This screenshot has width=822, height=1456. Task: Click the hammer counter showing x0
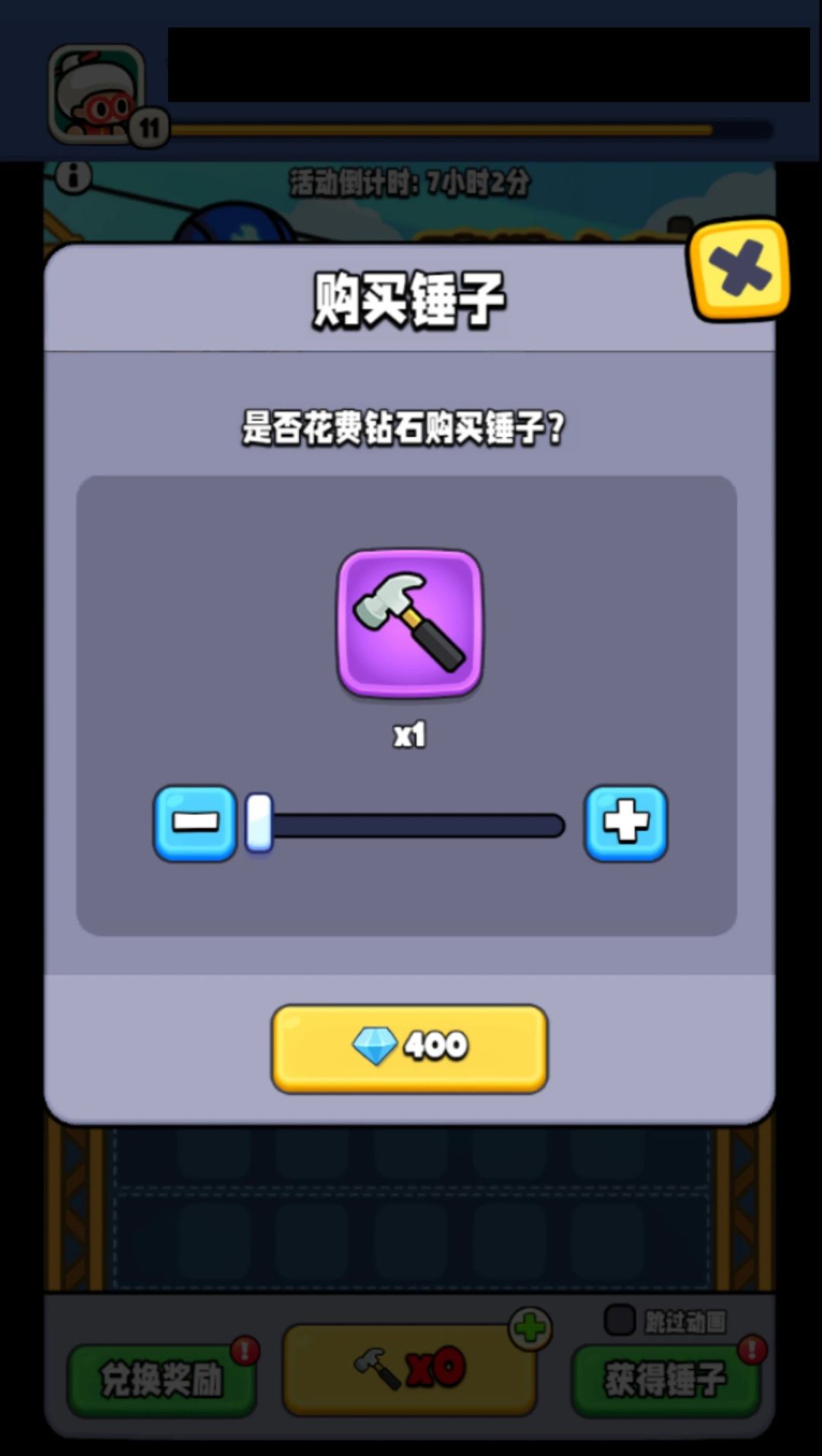tap(409, 1368)
